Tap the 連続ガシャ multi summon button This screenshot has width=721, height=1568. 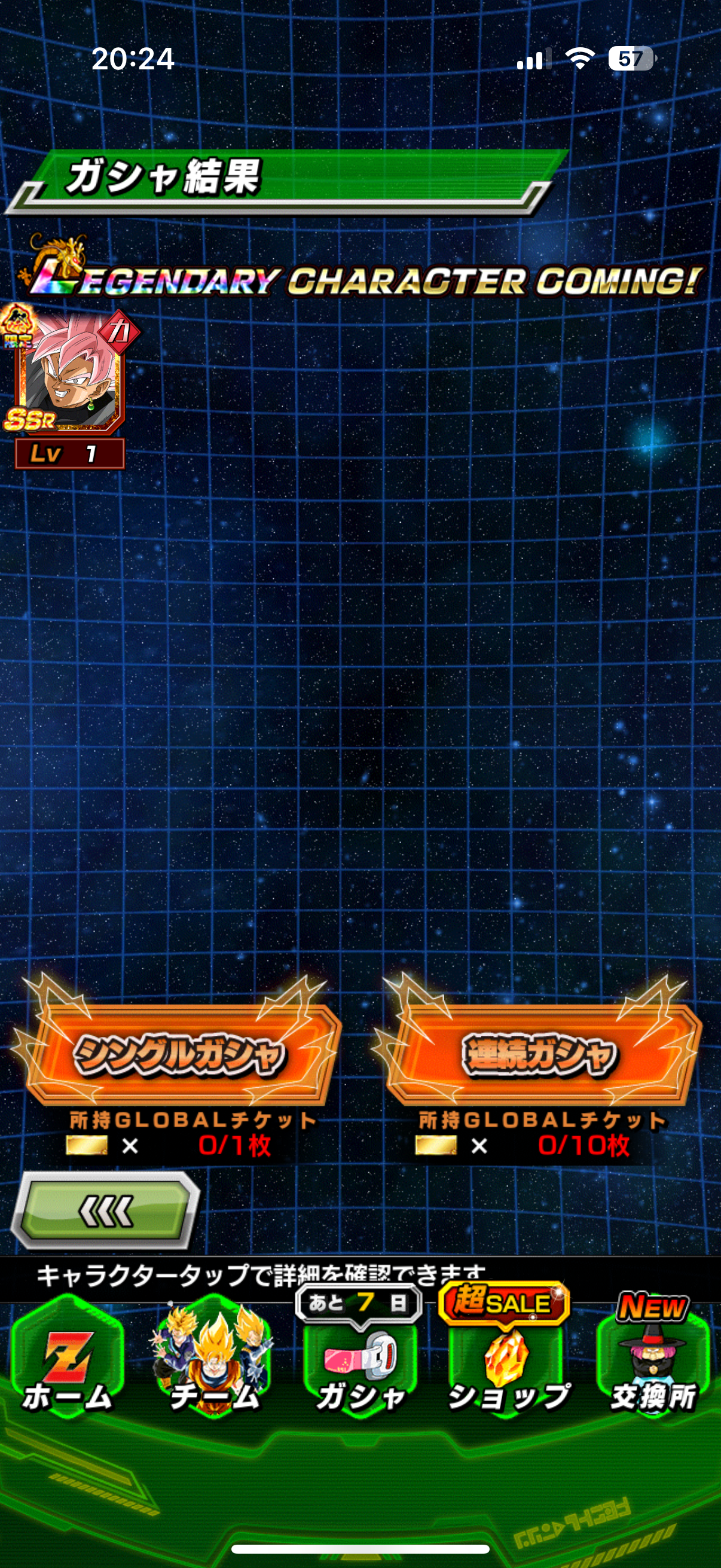pos(540,1054)
